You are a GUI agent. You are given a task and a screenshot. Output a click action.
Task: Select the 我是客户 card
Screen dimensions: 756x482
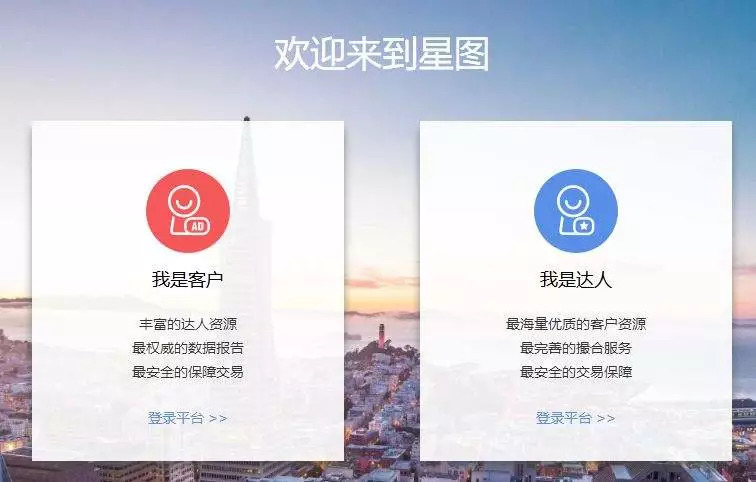[x=187, y=280]
